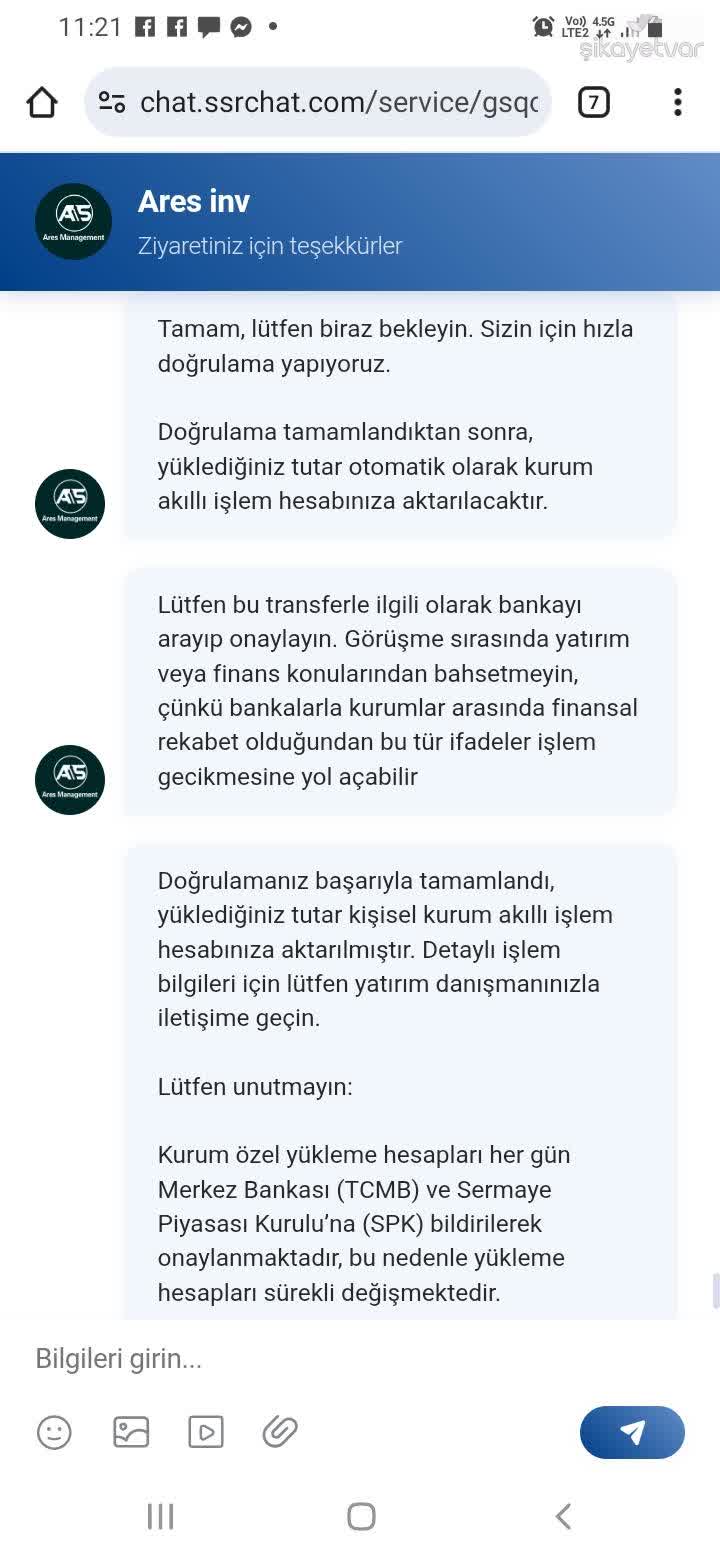
Task: Open the emoji picker
Action: pyautogui.click(x=55, y=1432)
